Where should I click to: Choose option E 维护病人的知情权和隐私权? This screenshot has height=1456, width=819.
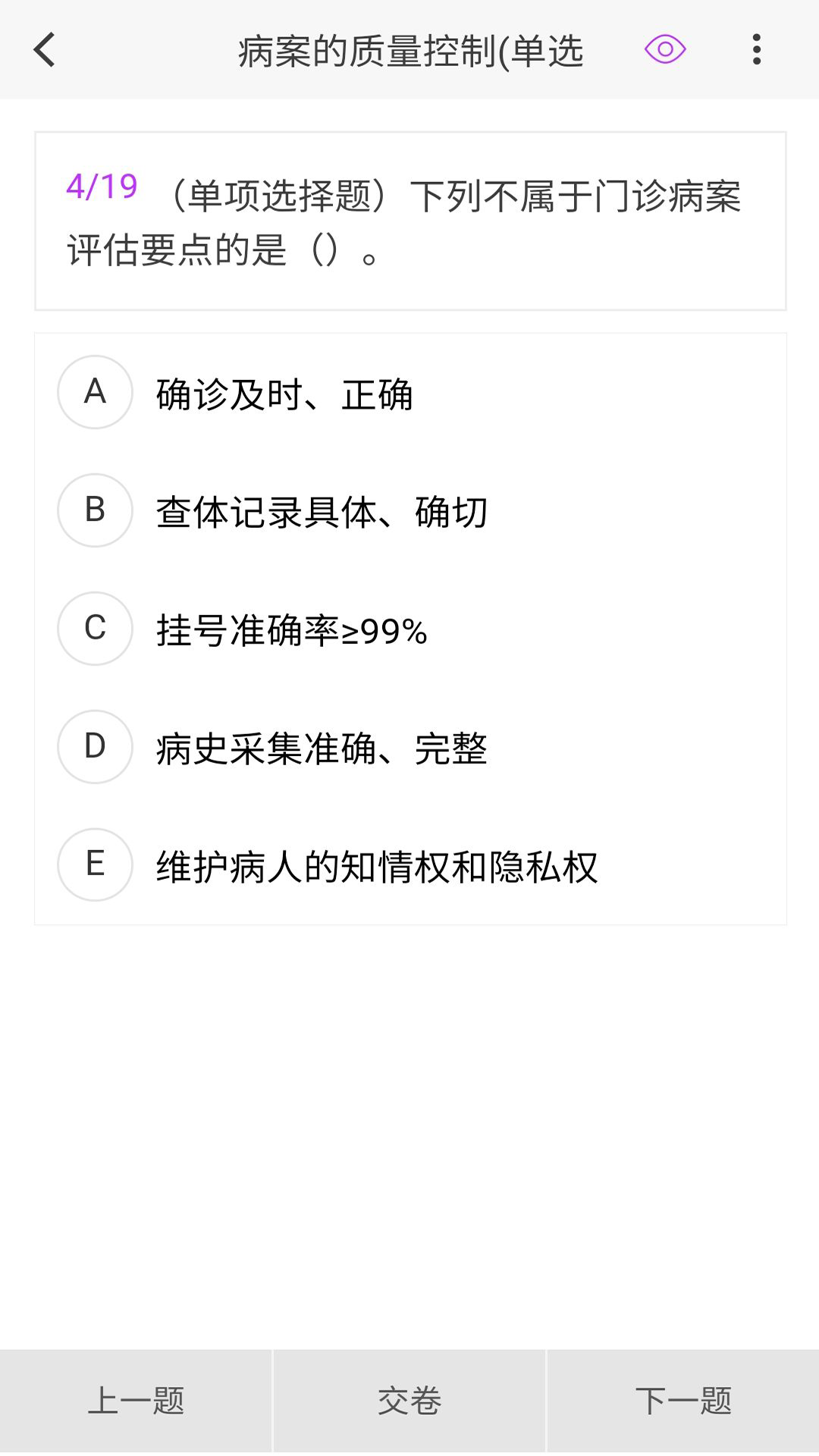(410, 866)
